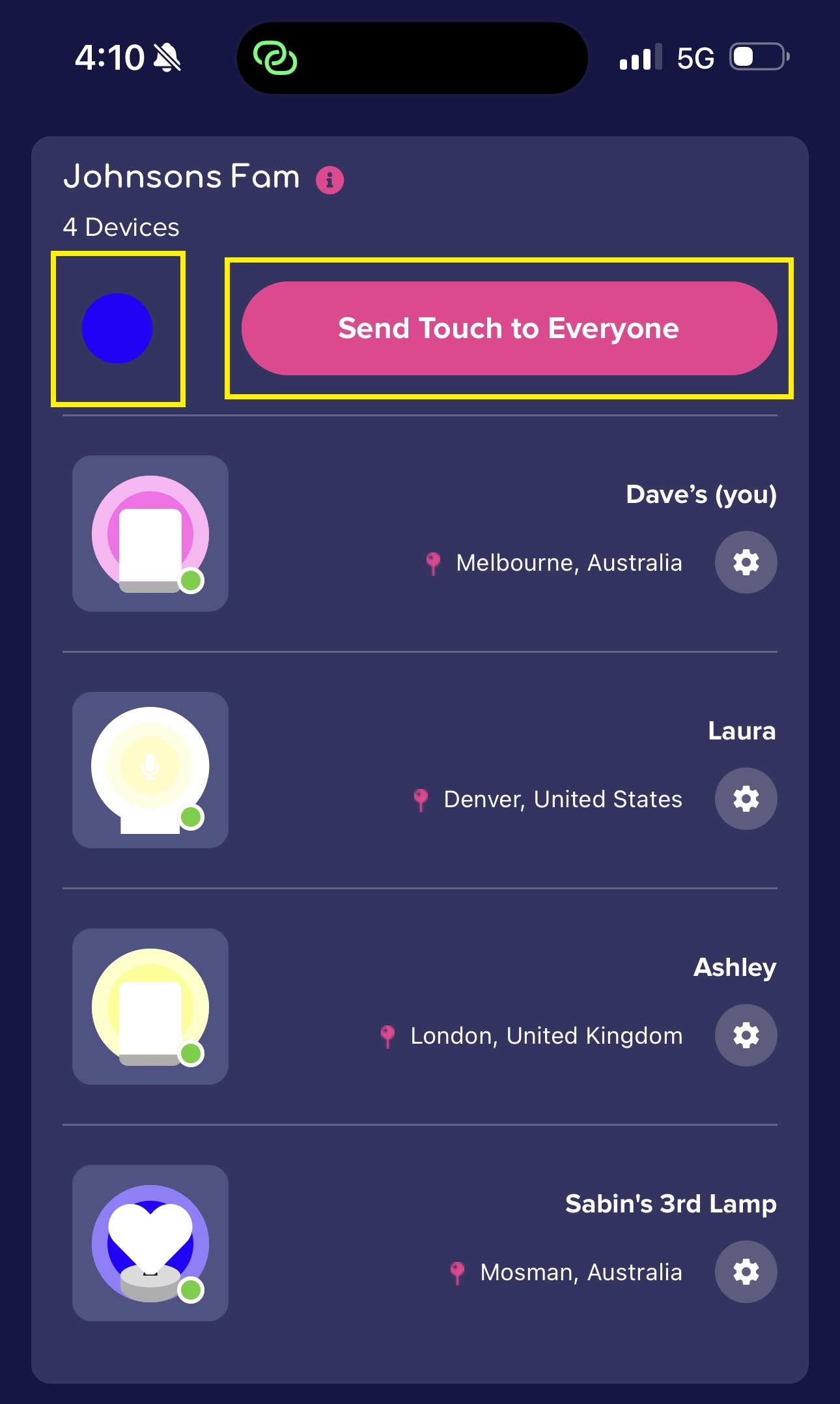Tap the 4 Devices label
The height and width of the screenshot is (1404, 840).
121,227
